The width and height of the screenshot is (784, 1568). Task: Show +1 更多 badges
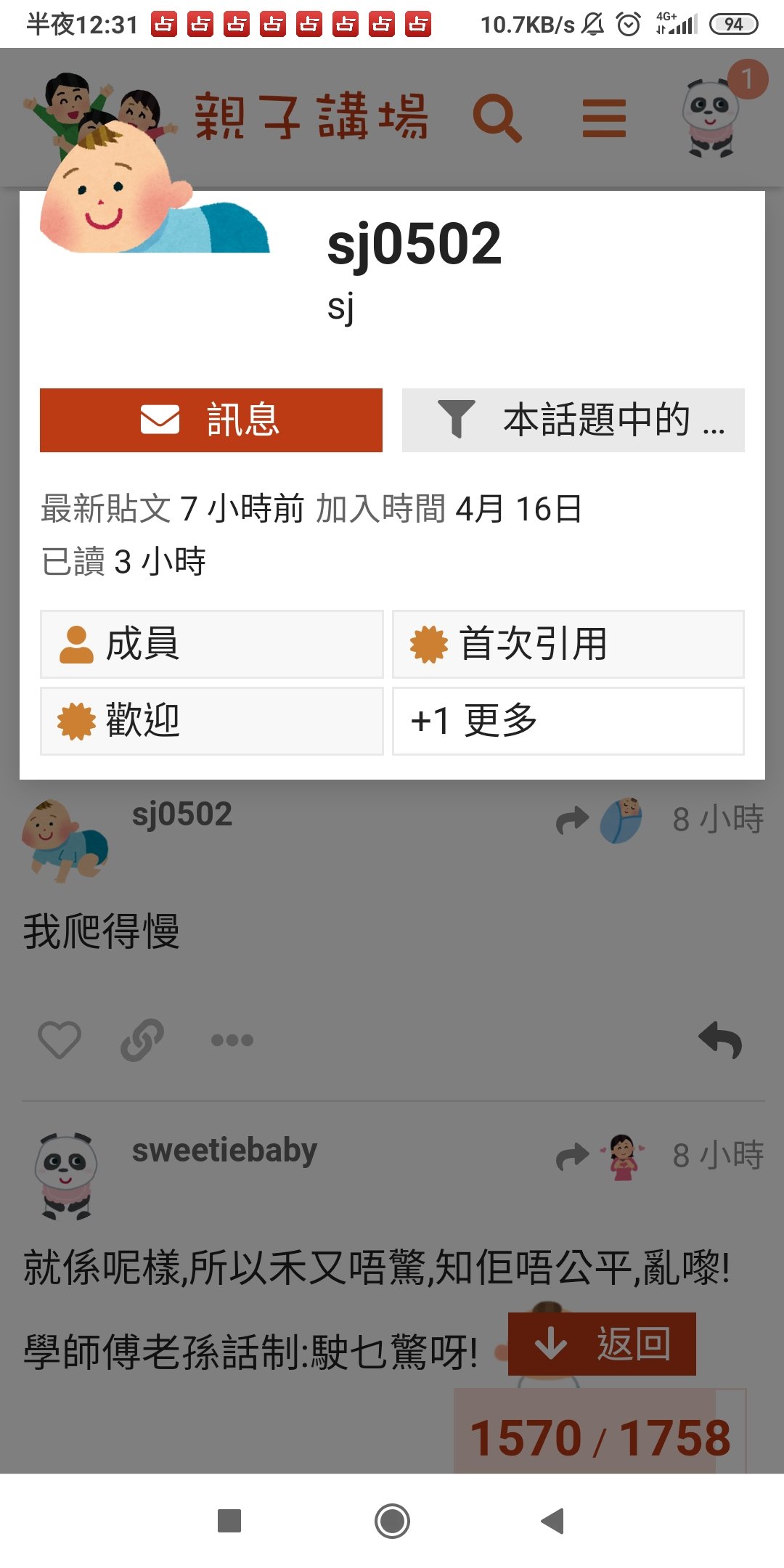point(568,721)
